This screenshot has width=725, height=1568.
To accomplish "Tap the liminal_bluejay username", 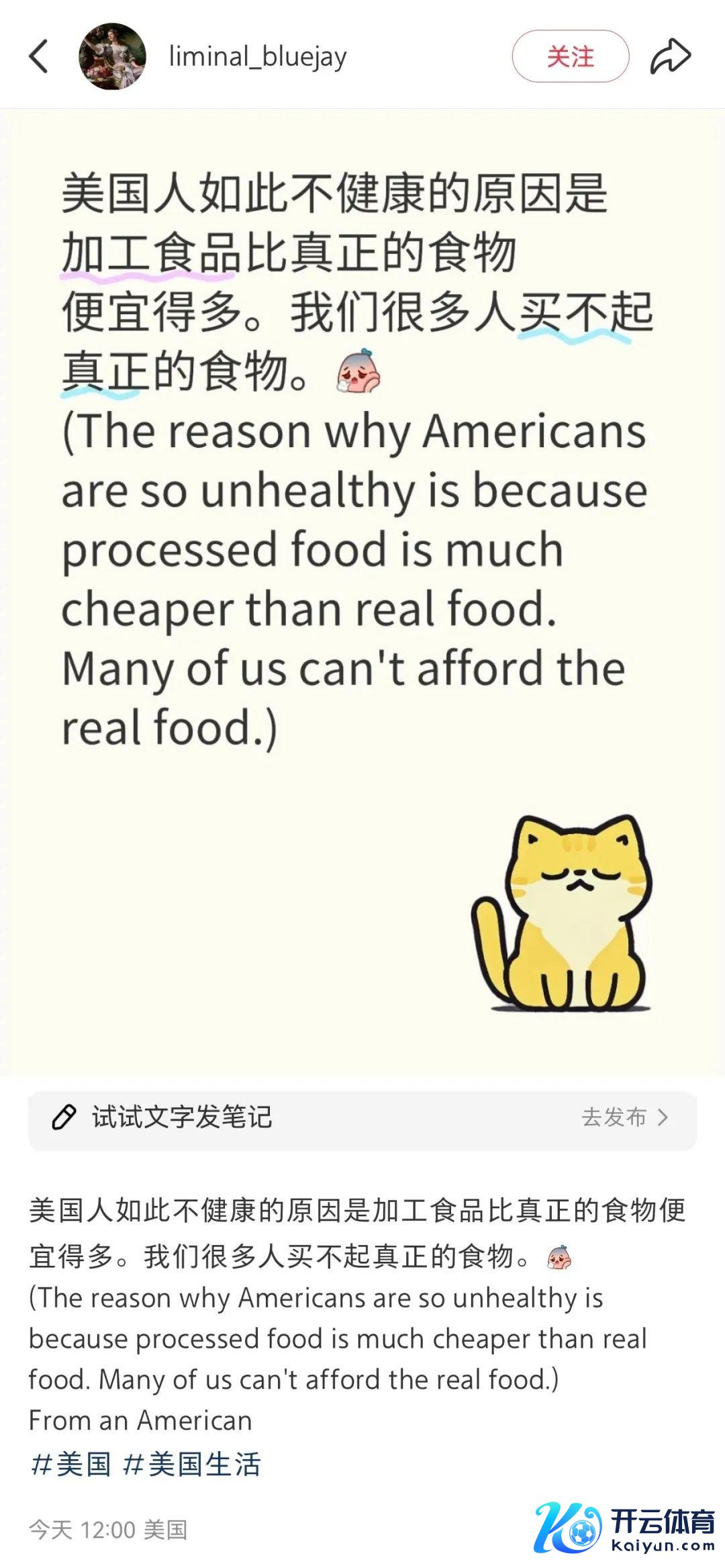I will pyautogui.click(x=258, y=56).
